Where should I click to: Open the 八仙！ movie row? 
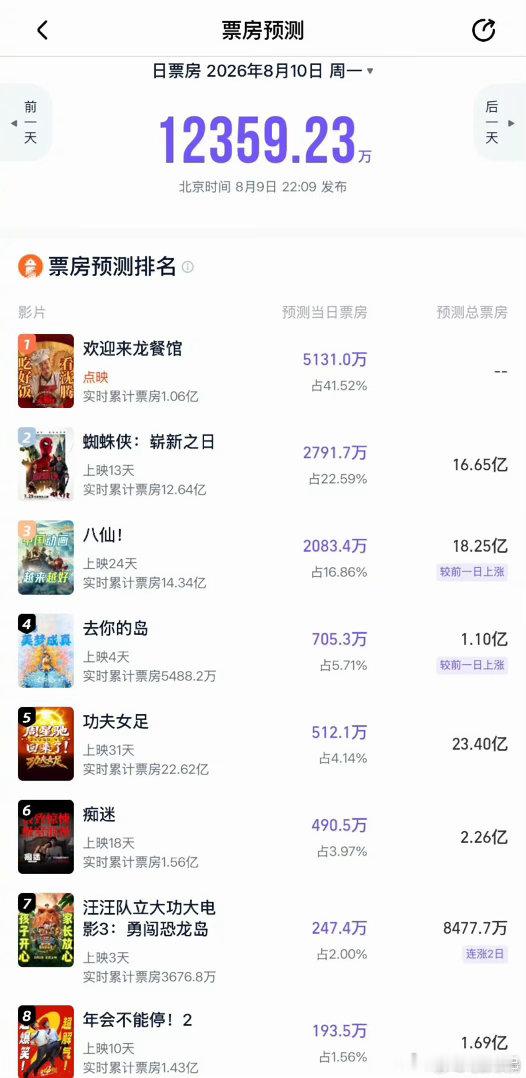click(263, 558)
